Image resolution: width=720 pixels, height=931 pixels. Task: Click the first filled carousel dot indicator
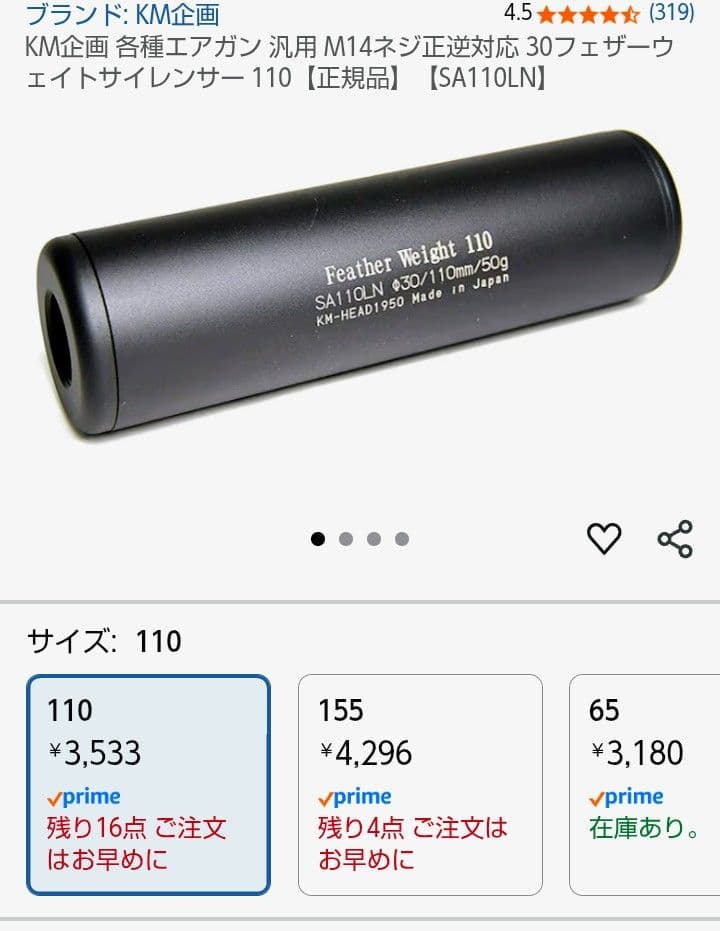point(318,537)
